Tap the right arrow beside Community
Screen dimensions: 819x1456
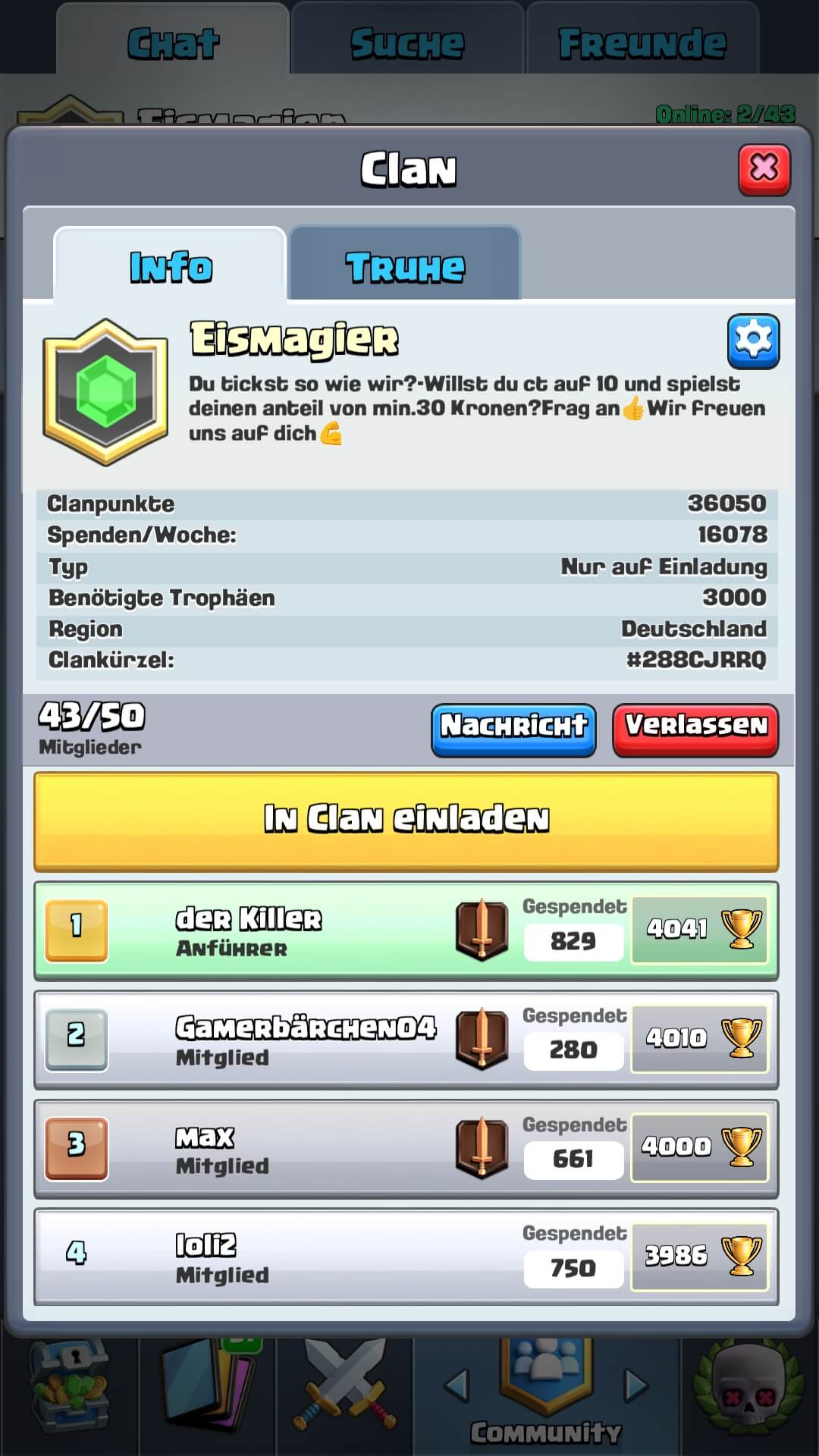tap(635, 1385)
